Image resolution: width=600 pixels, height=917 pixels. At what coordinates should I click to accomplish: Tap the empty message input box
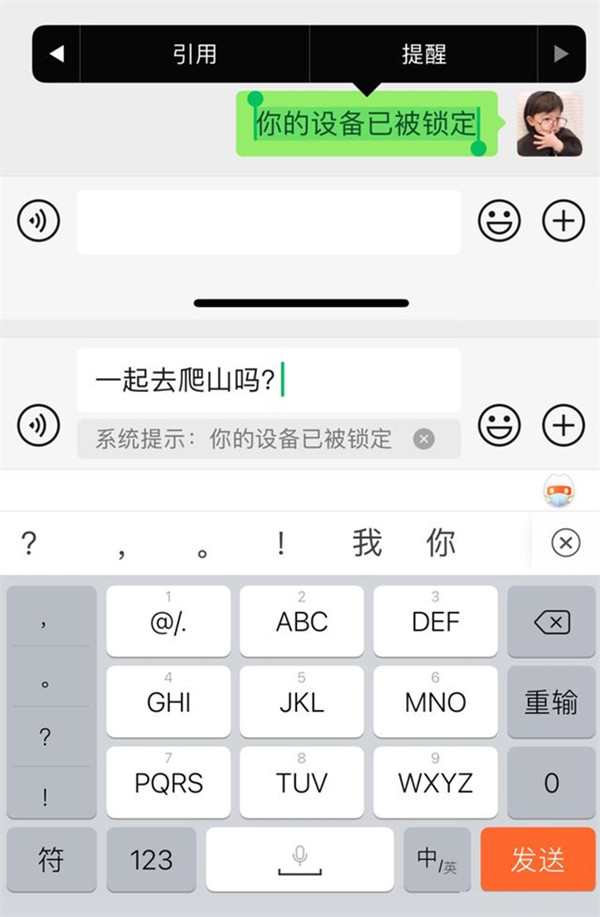[268, 222]
